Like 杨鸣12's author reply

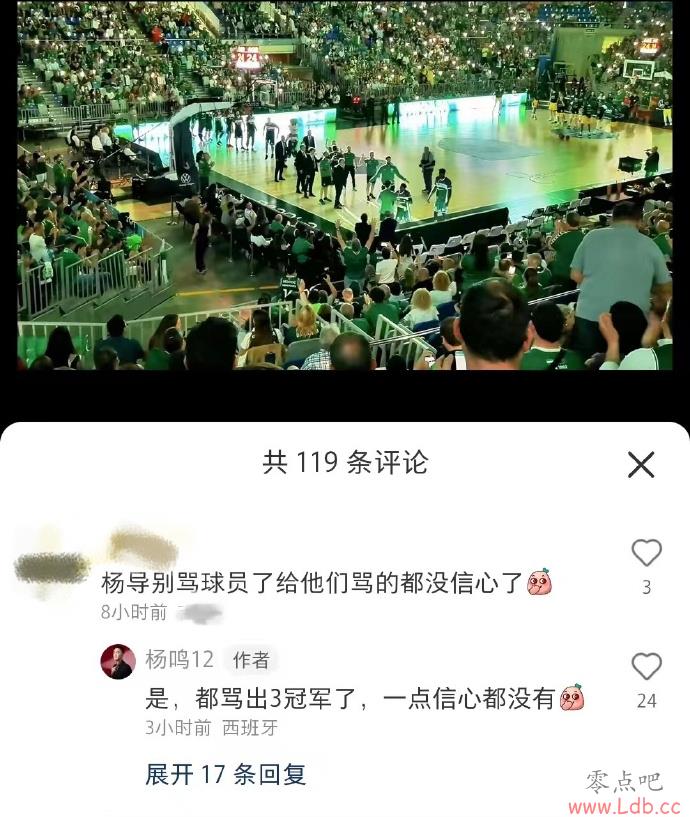click(x=647, y=667)
